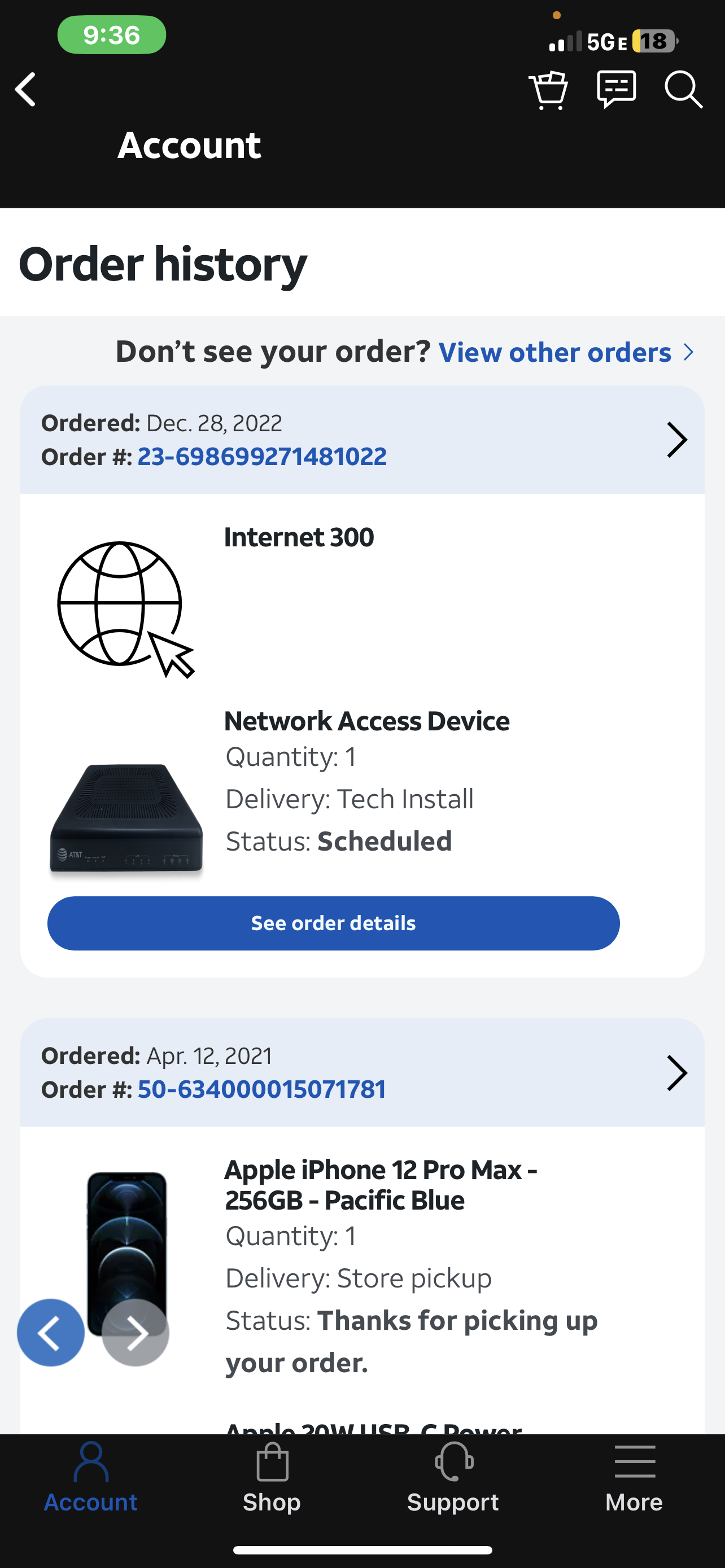Viewport: 725px width, 1568px height.
Task: Tap the green 9:36 time indicator
Action: 111,34
